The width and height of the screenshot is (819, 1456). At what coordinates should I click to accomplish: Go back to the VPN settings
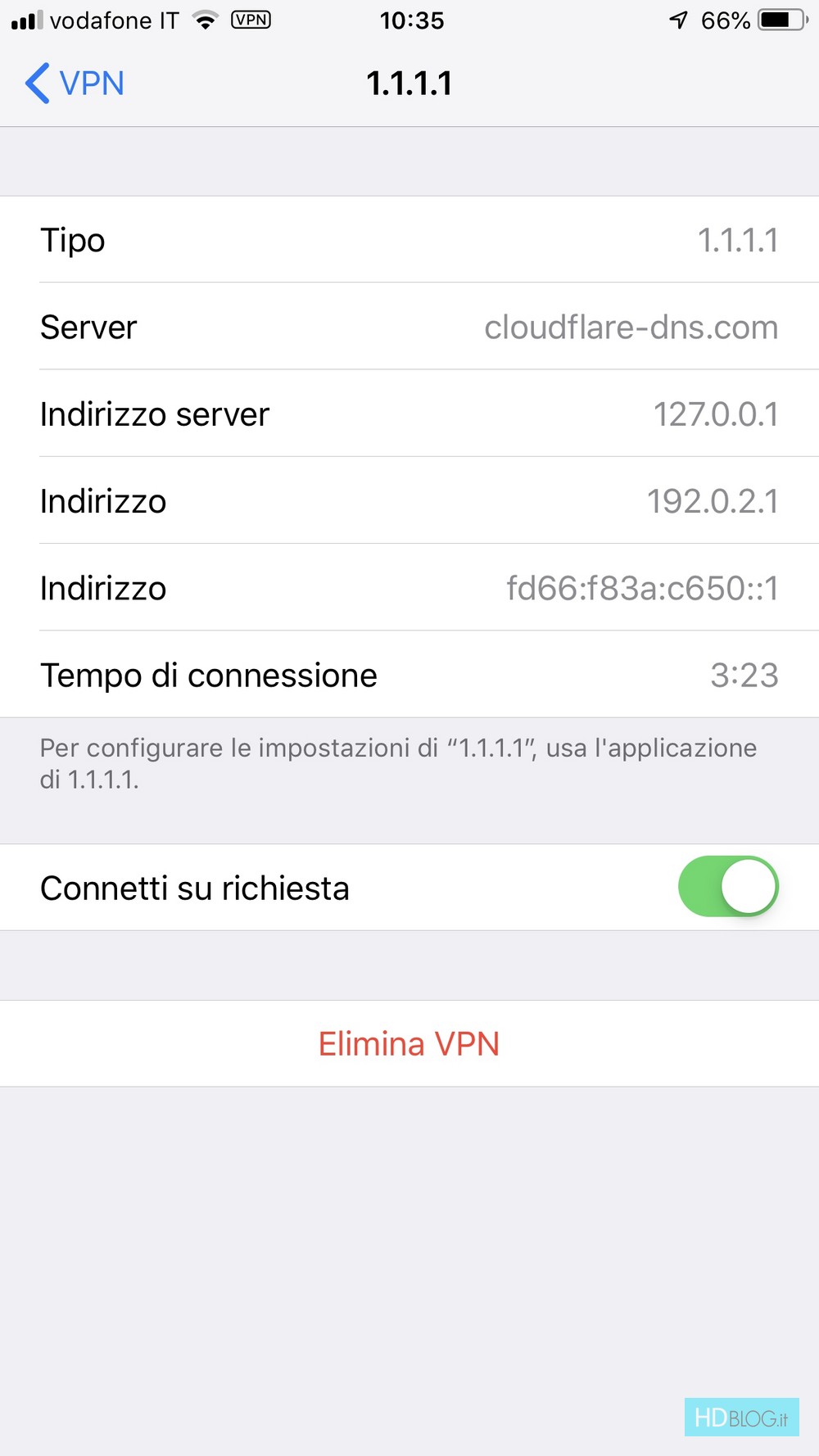75,84
